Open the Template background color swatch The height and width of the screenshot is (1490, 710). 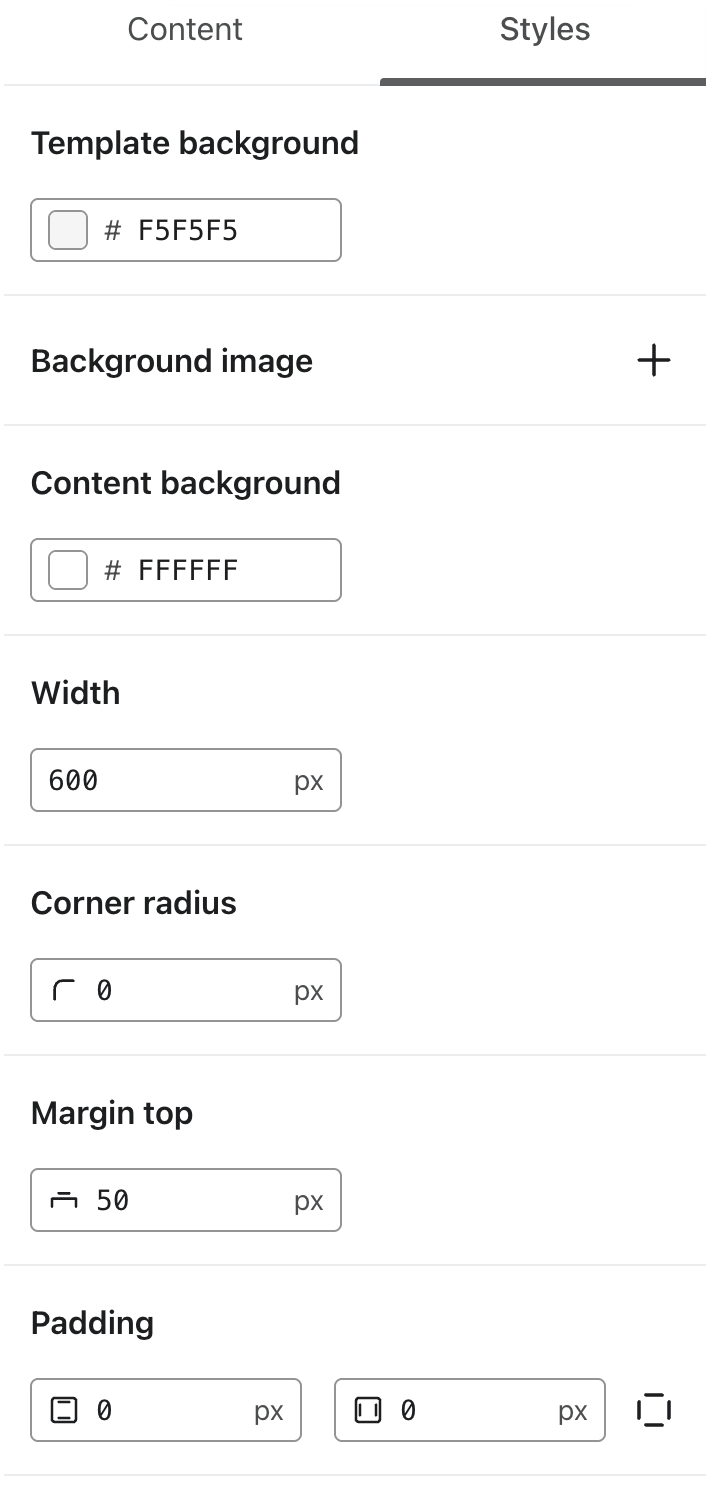tap(68, 231)
